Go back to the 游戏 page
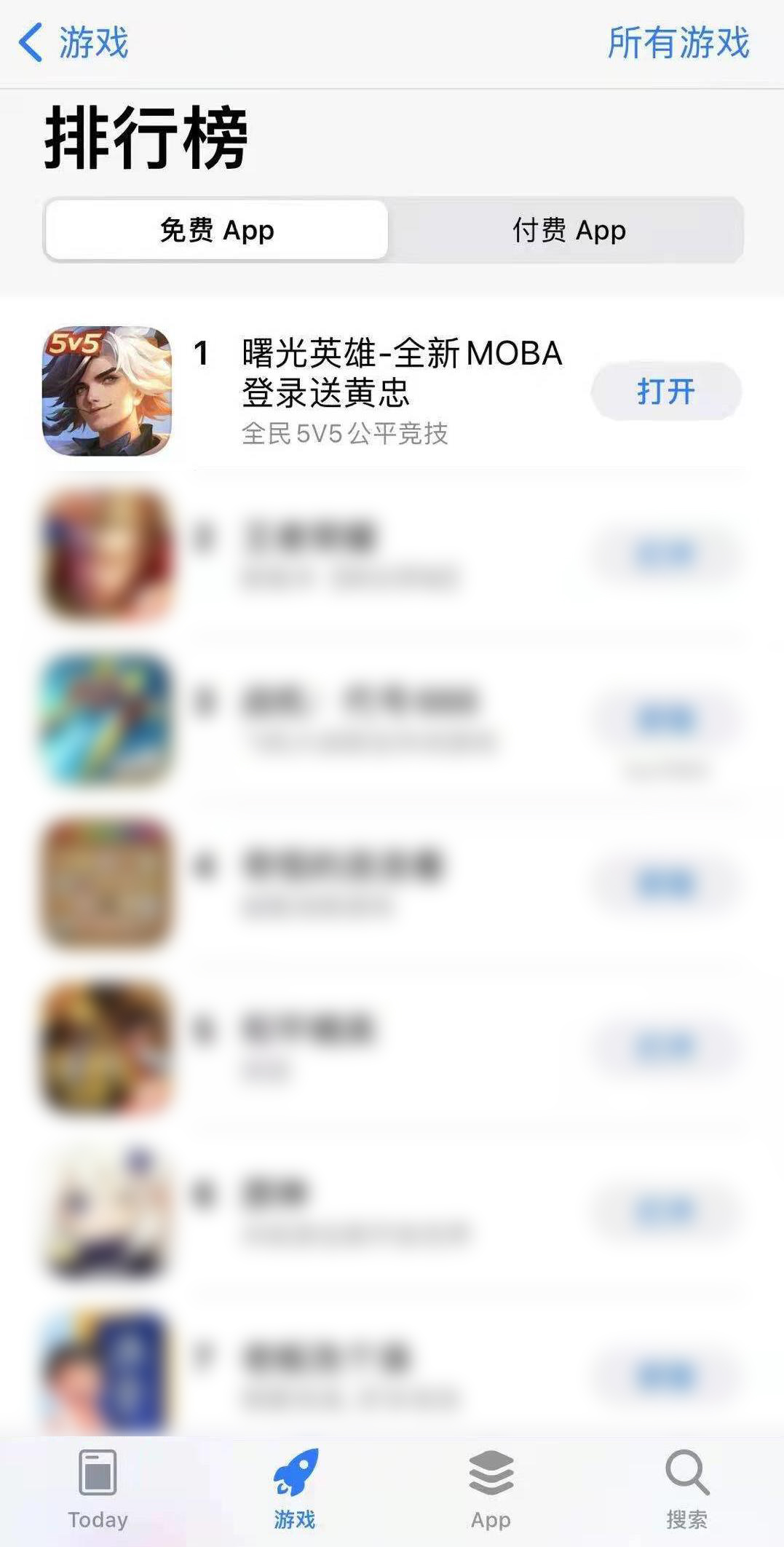The width and height of the screenshot is (784, 1547). point(73,42)
